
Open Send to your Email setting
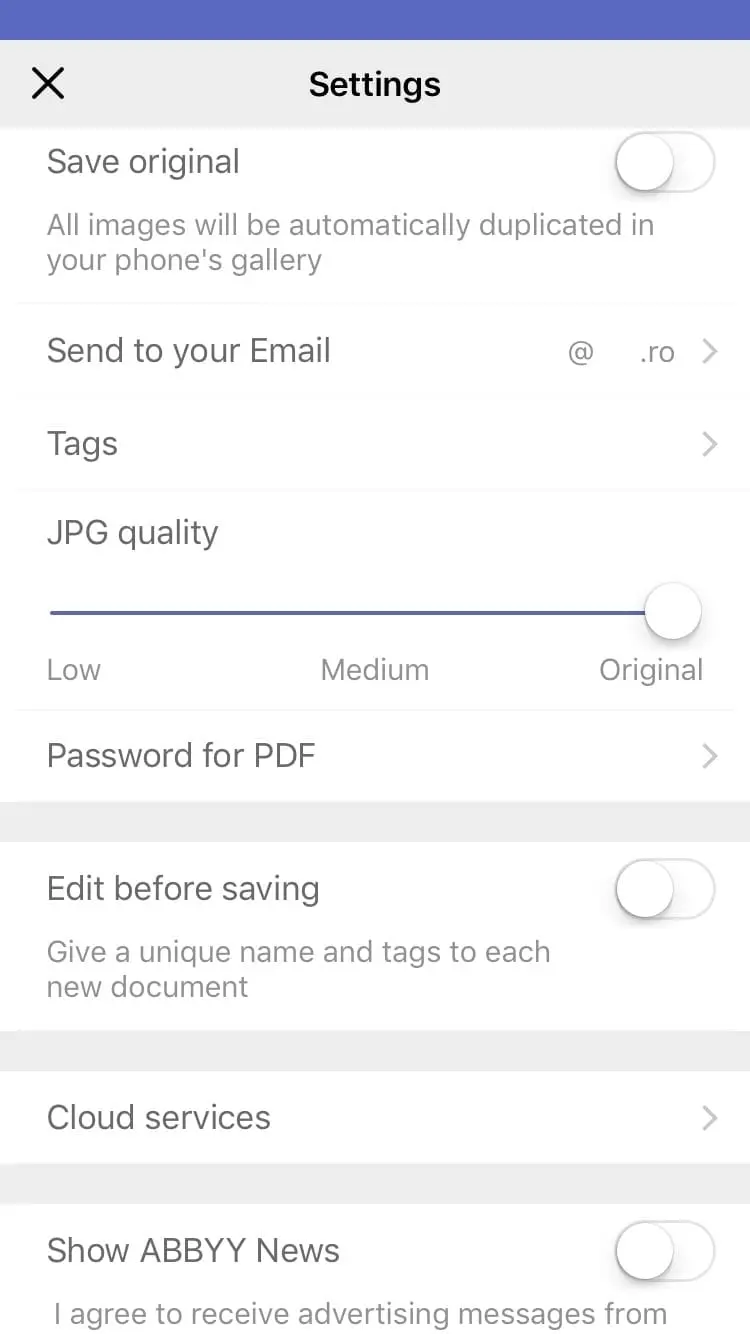click(x=375, y=351)
